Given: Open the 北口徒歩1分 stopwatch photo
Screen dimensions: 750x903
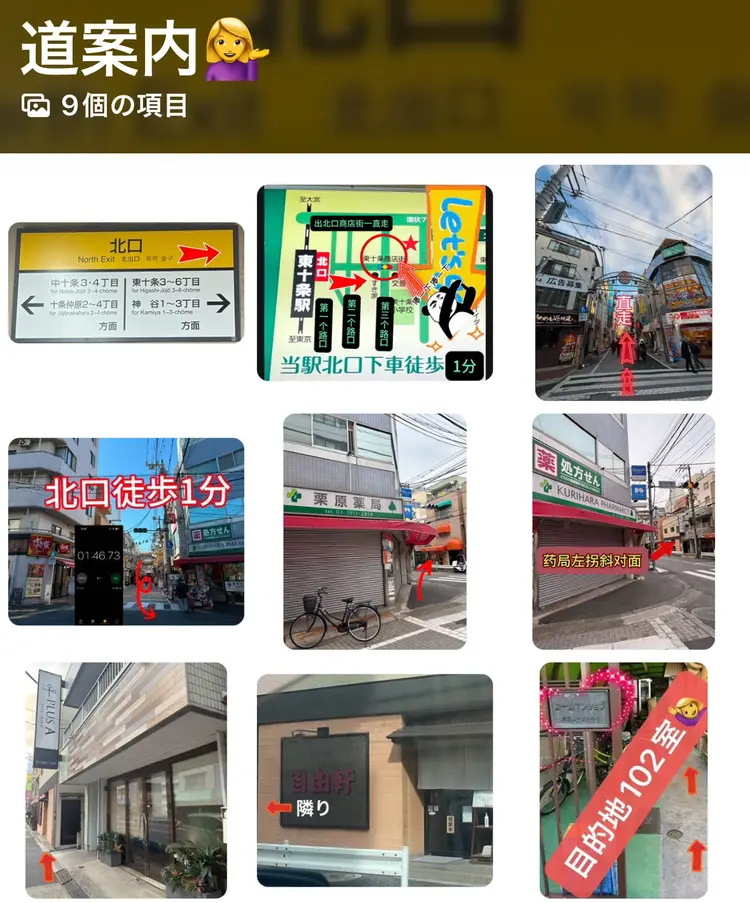Looking at the screenshot, I should 126,531.
